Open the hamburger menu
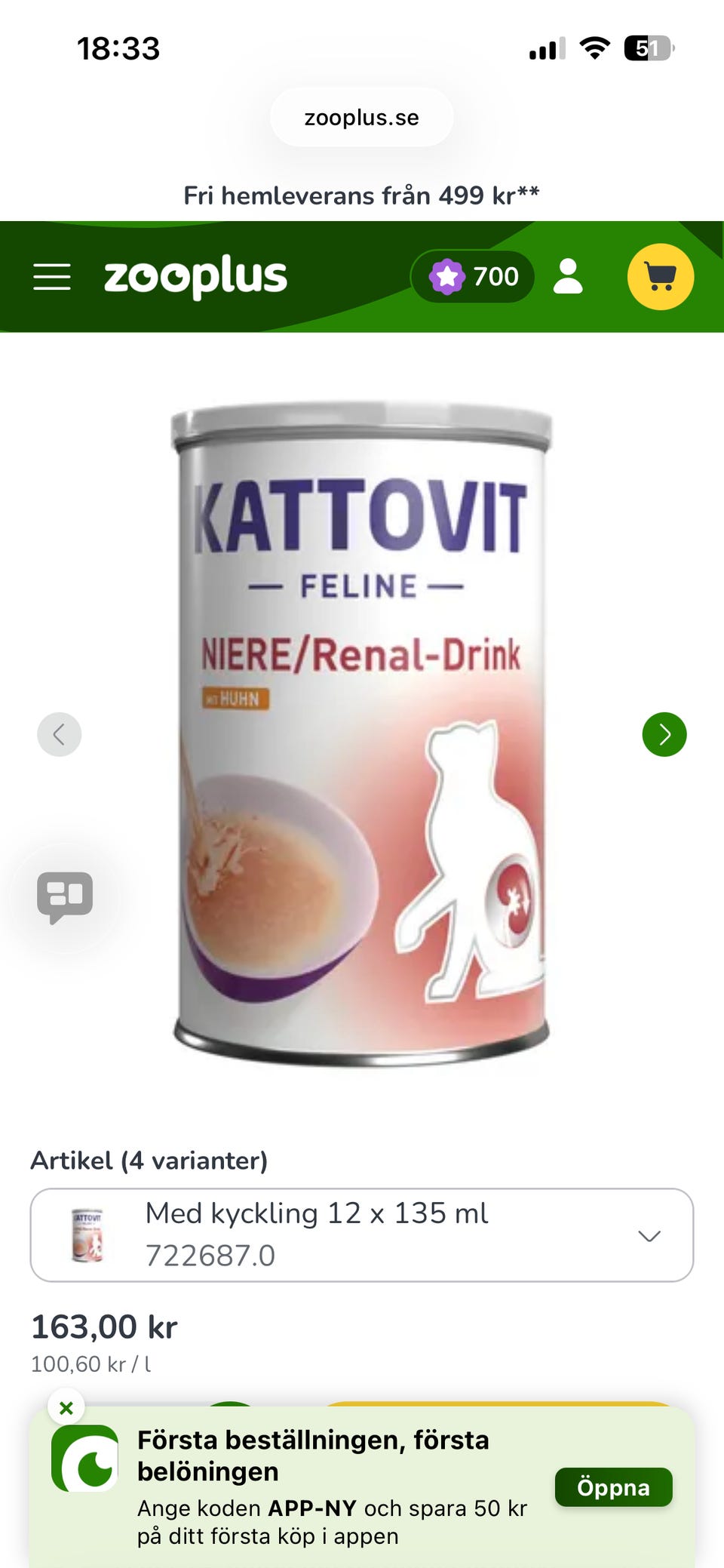 pos(52,277)
